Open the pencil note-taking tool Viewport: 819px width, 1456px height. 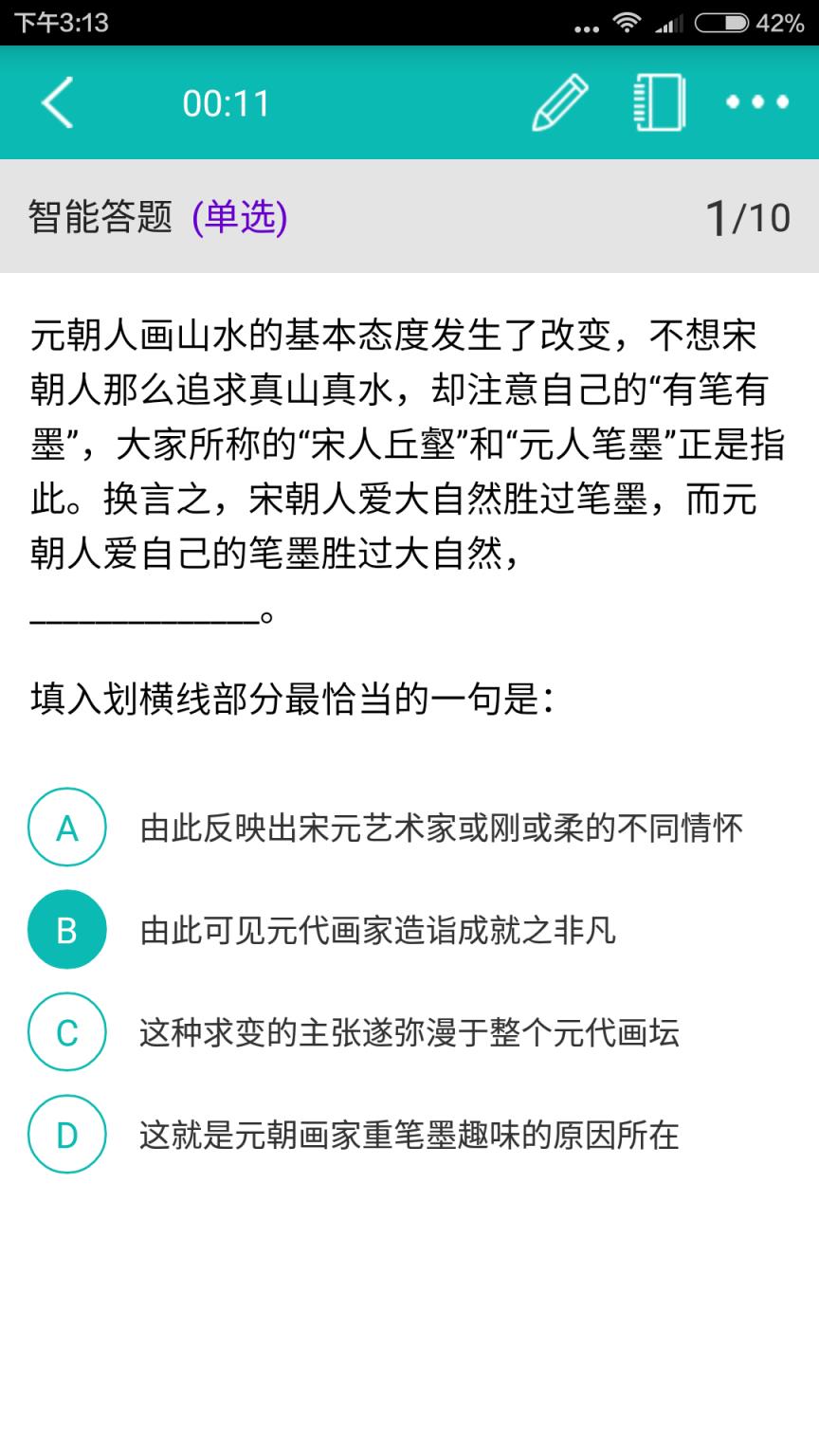[558, 102]
